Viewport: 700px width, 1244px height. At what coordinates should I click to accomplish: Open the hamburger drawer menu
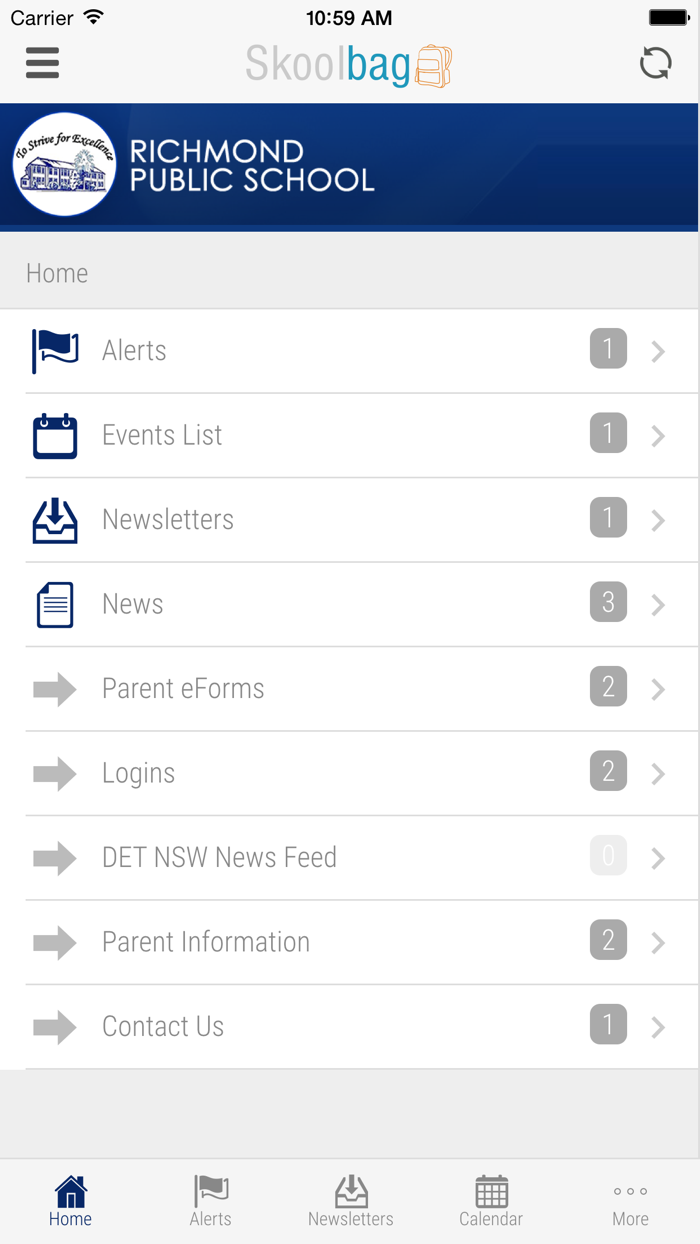pos(43,63)
